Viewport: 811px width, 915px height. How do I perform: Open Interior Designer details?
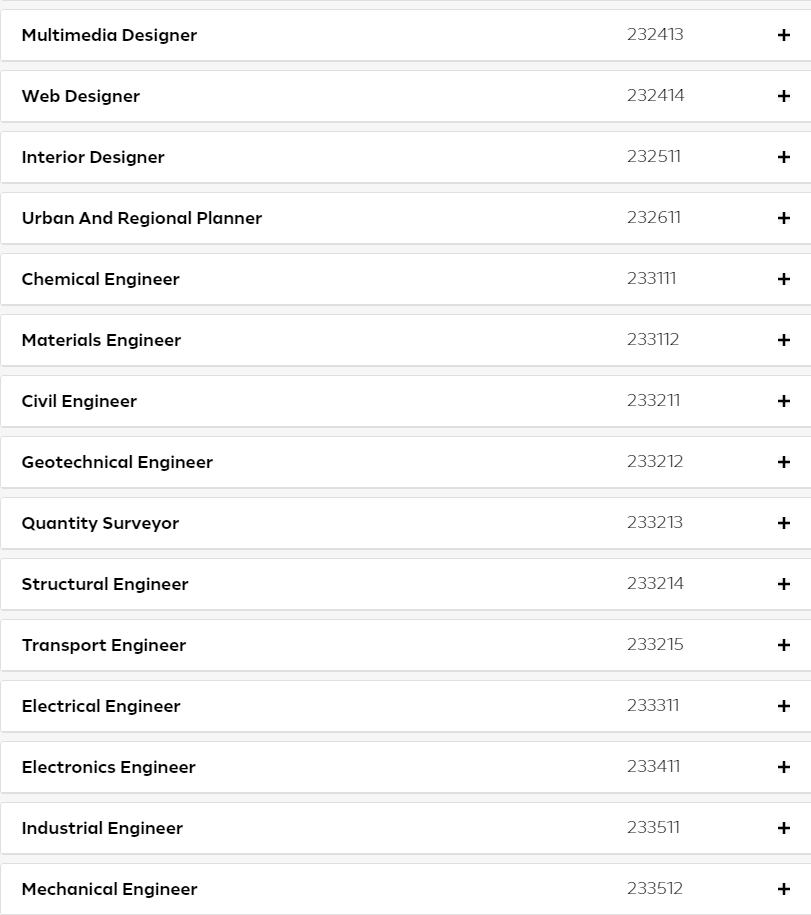click(x=783, y=157)
